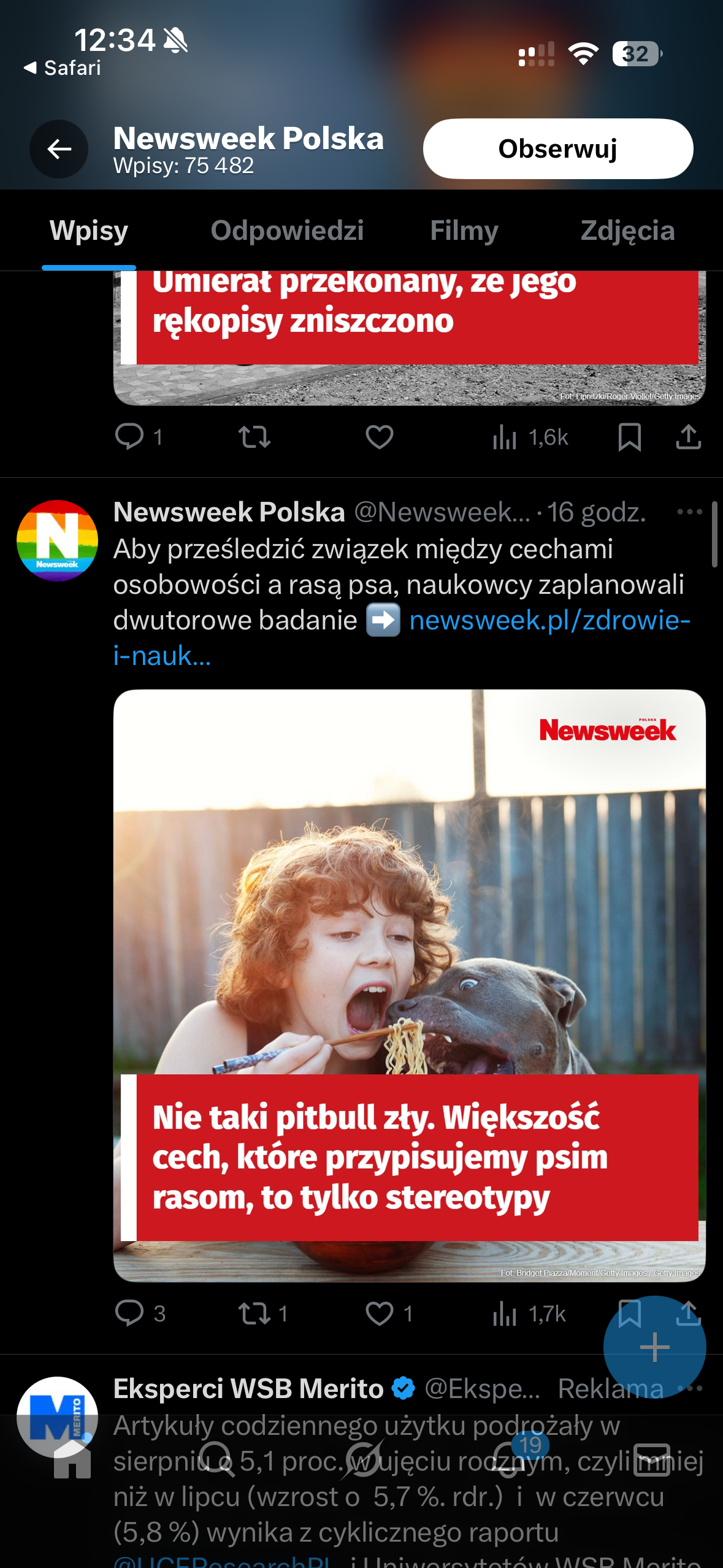Bookmark the rękopisy zniszczono post
723x1568 pixels.
[629, 437]
